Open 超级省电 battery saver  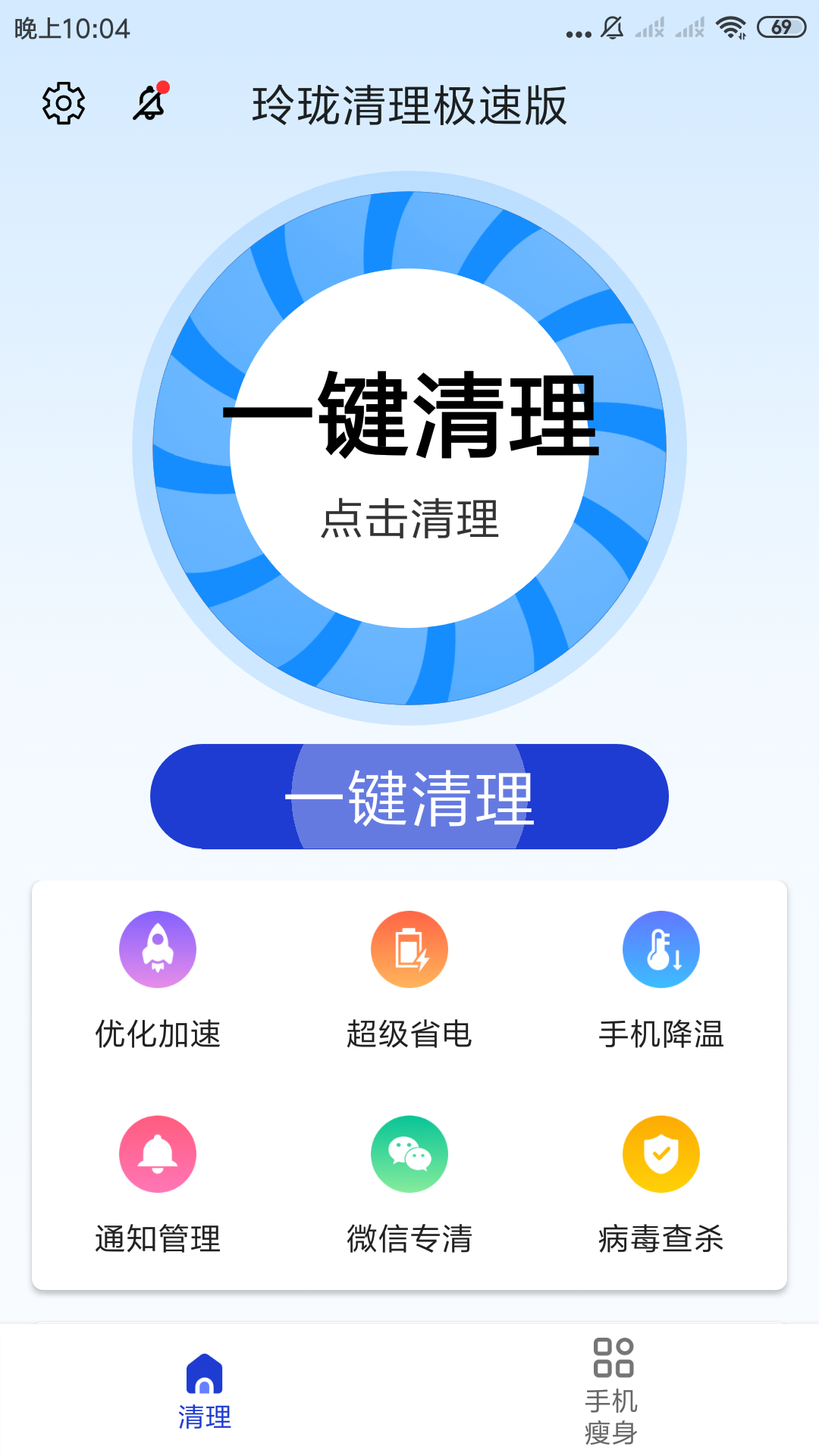pos(409,979)
